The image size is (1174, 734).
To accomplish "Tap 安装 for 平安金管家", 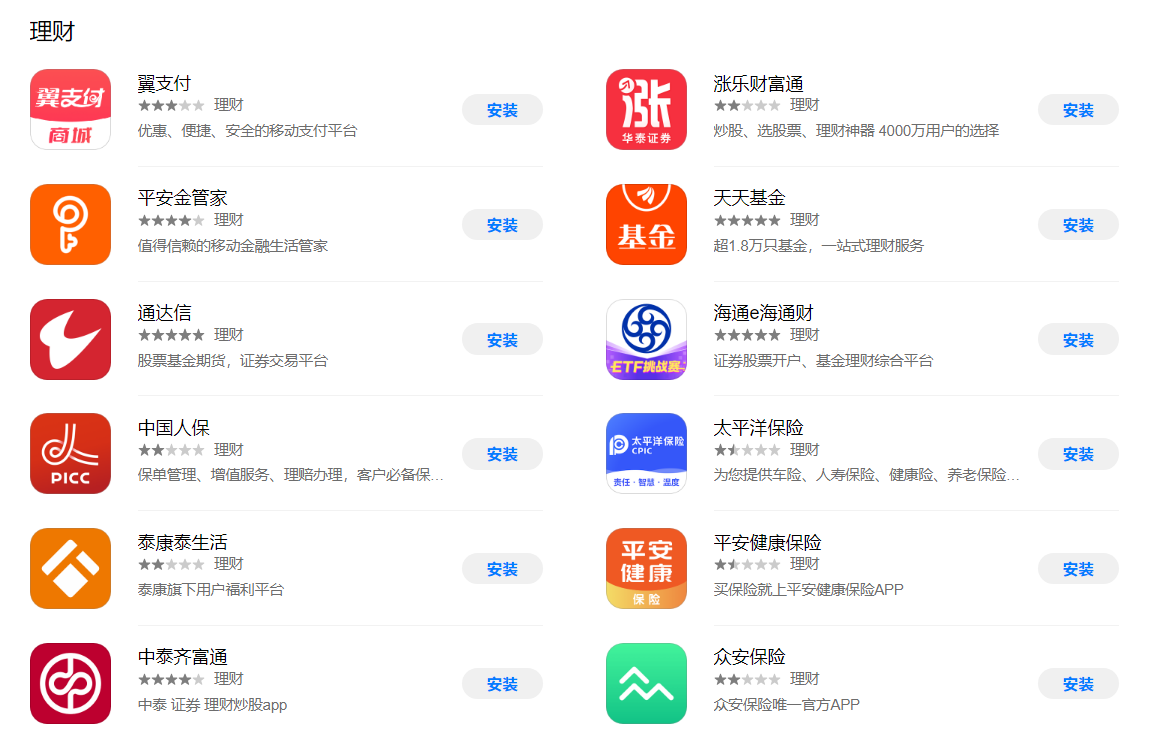I will pyautogui.click(x=502, y=225).
